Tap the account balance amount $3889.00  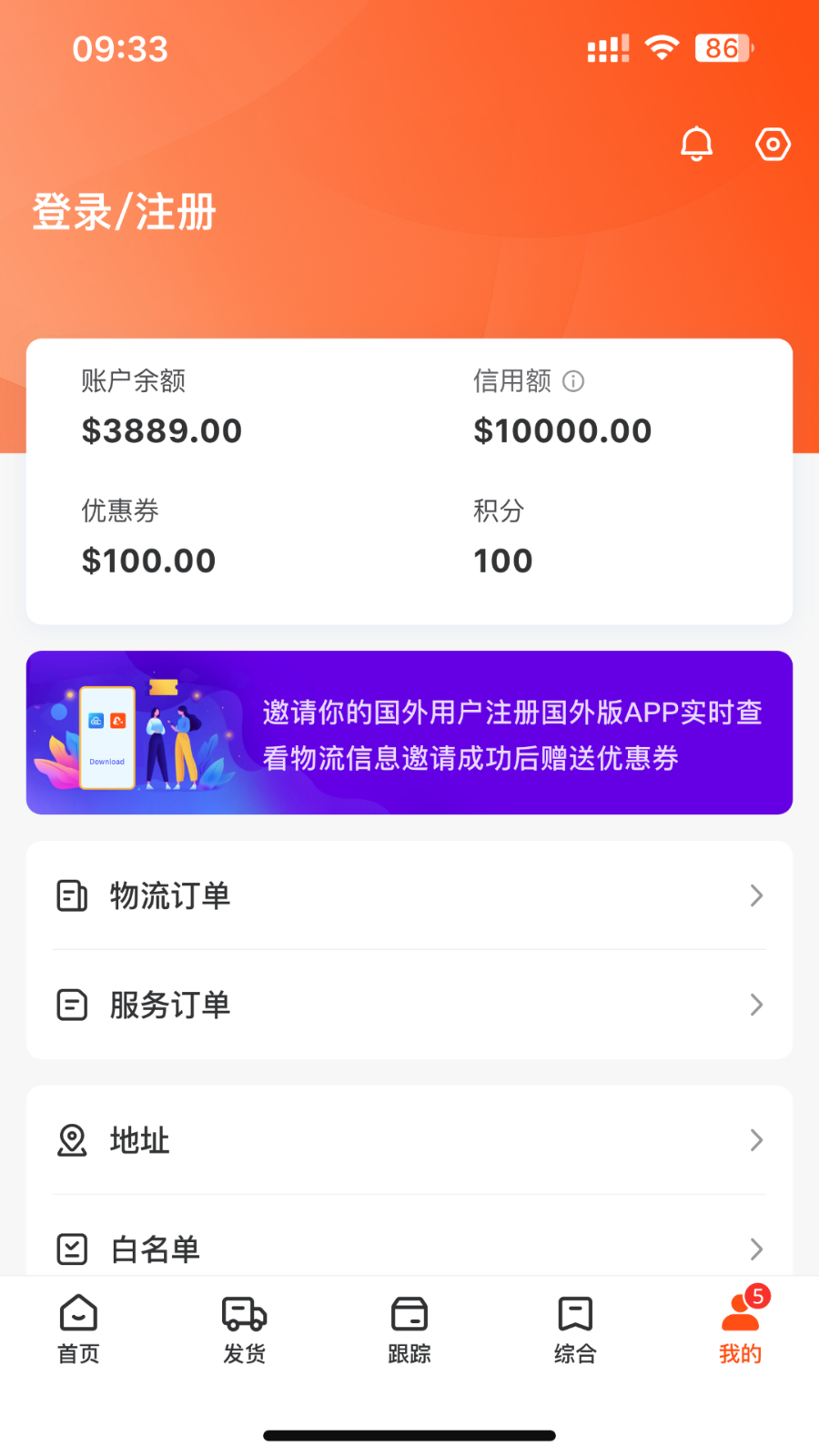tap(161, 430)
